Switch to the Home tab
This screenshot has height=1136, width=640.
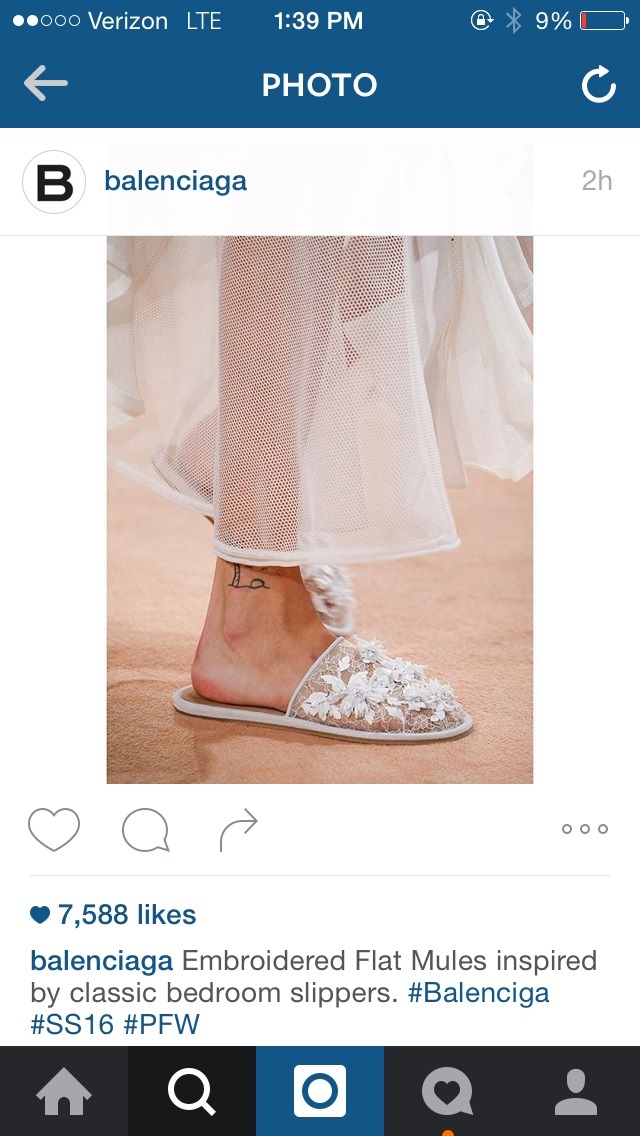click(64, 1091)
